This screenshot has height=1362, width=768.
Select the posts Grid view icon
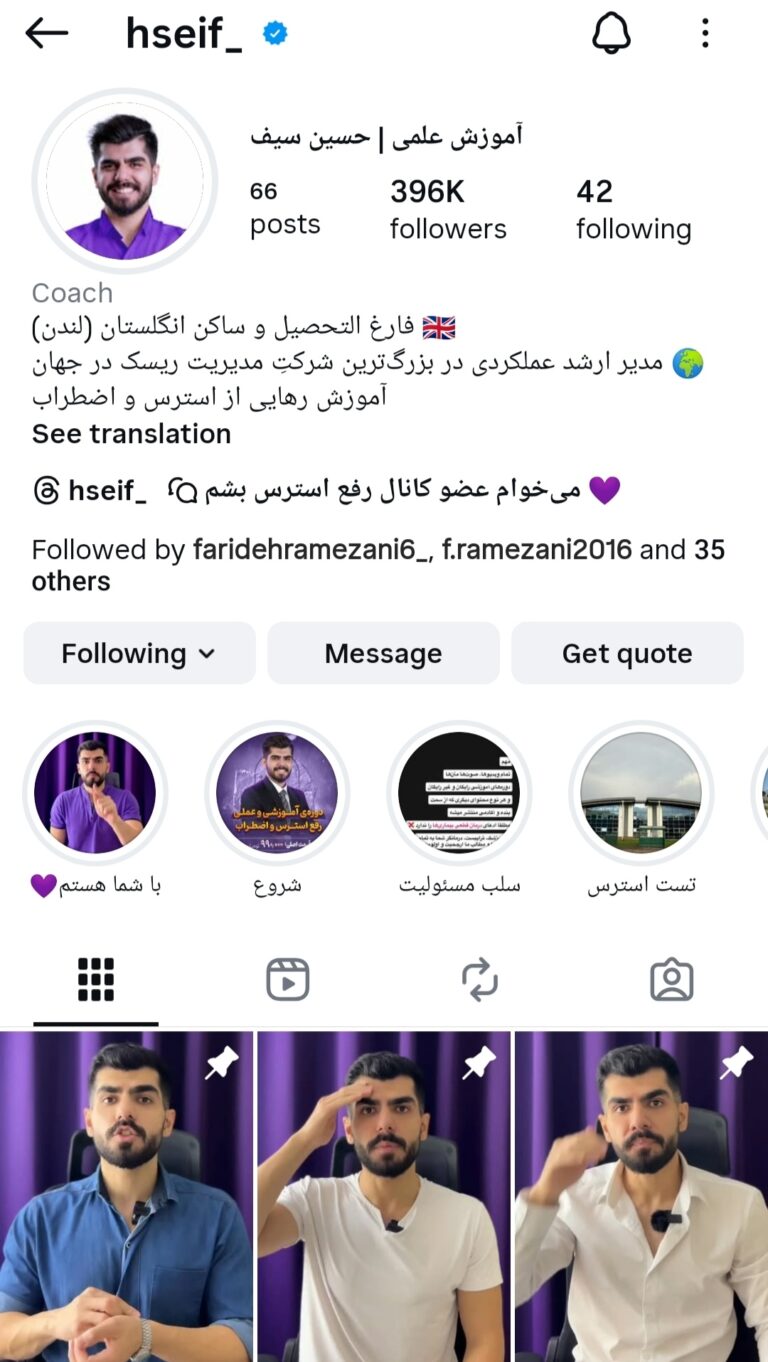click(x=95, y=980)
